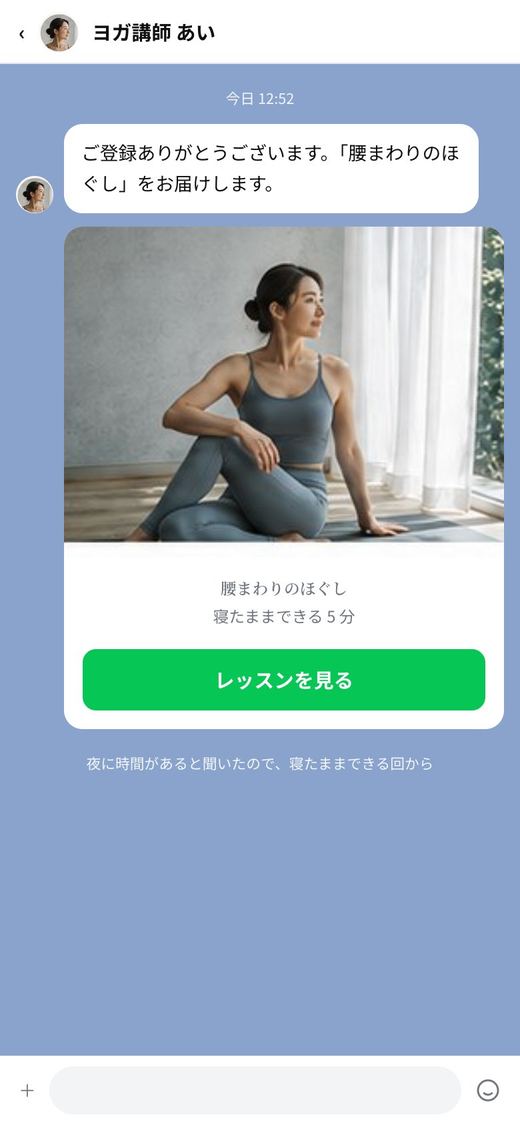Viewport: 520px width, 1125px height.
Task: Focus the message input field
Action: pyautogui.click(x=255, y=1091)
